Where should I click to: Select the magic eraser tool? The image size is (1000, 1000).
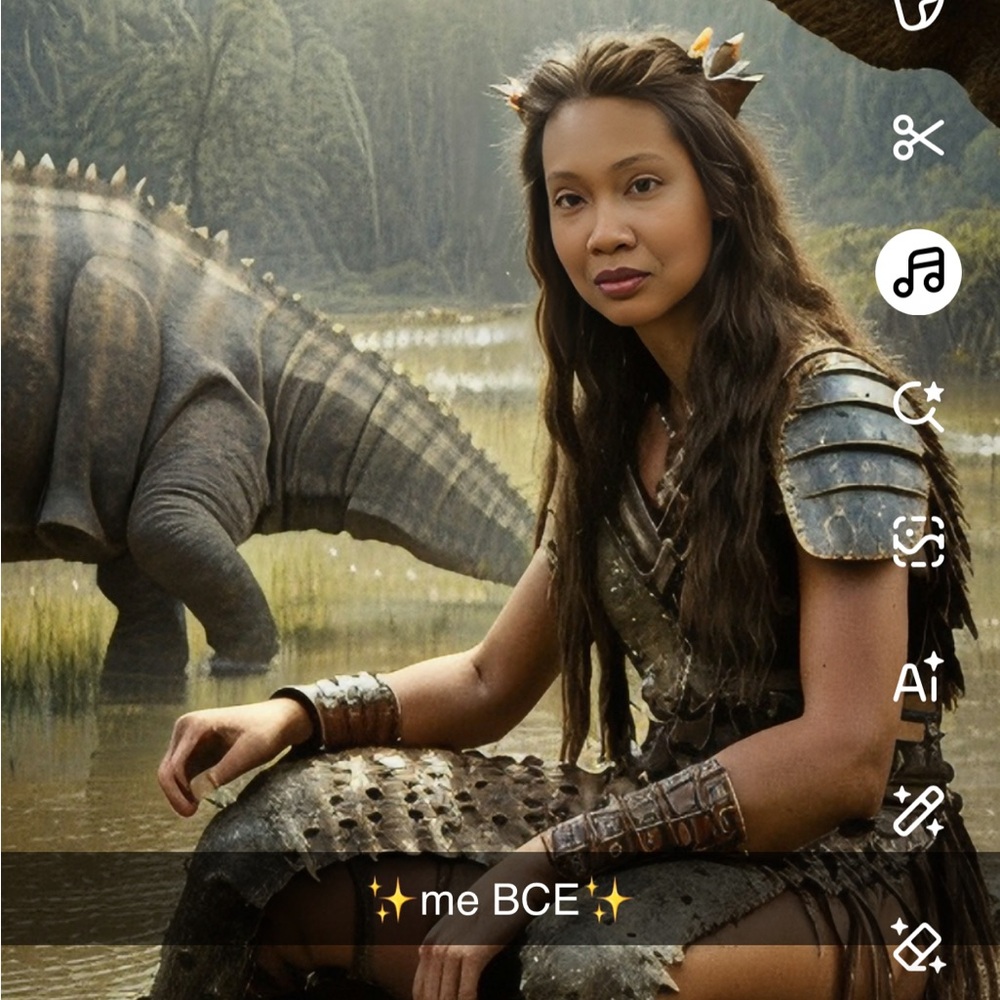[x=918, y=945]
